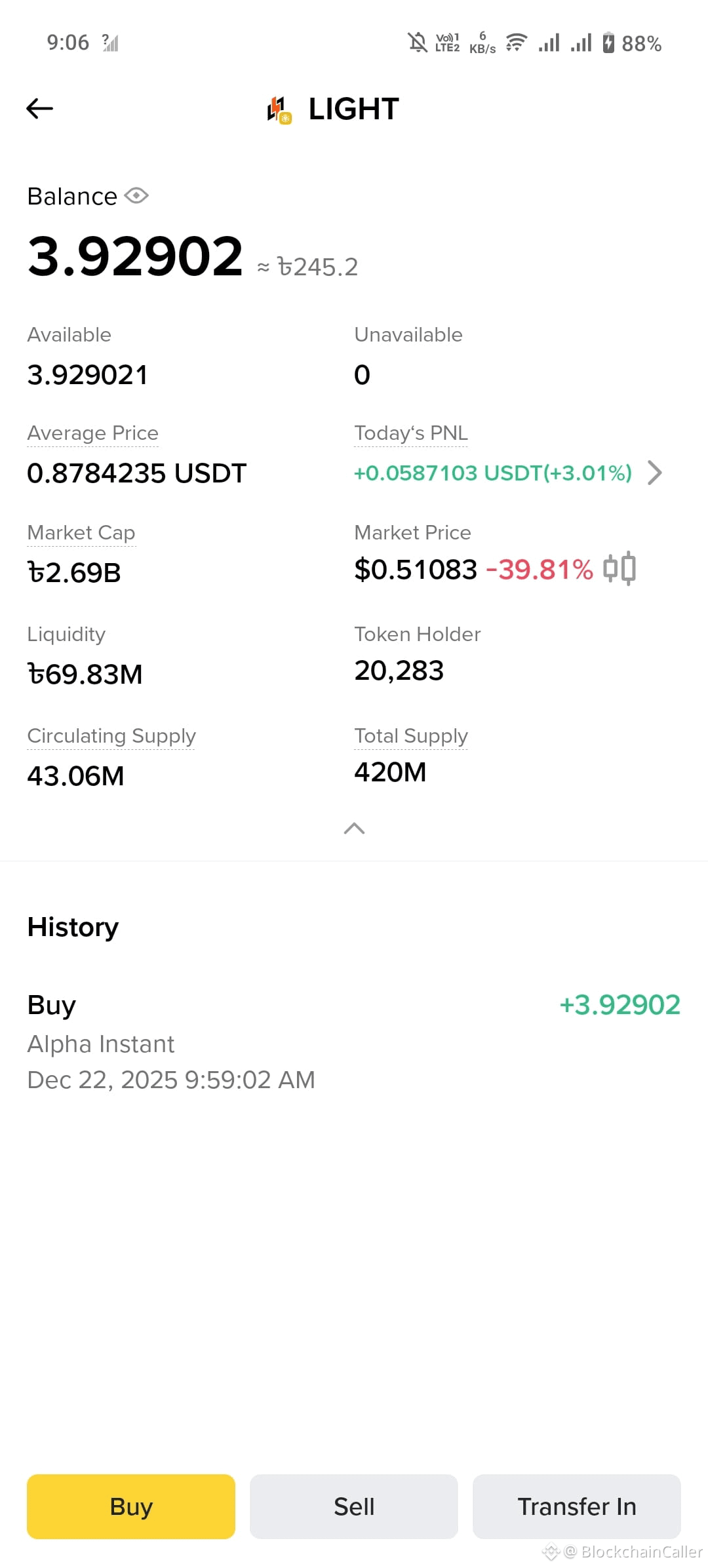
Task: Open the candlestick chart icon
Action: [x=619, y=568]
